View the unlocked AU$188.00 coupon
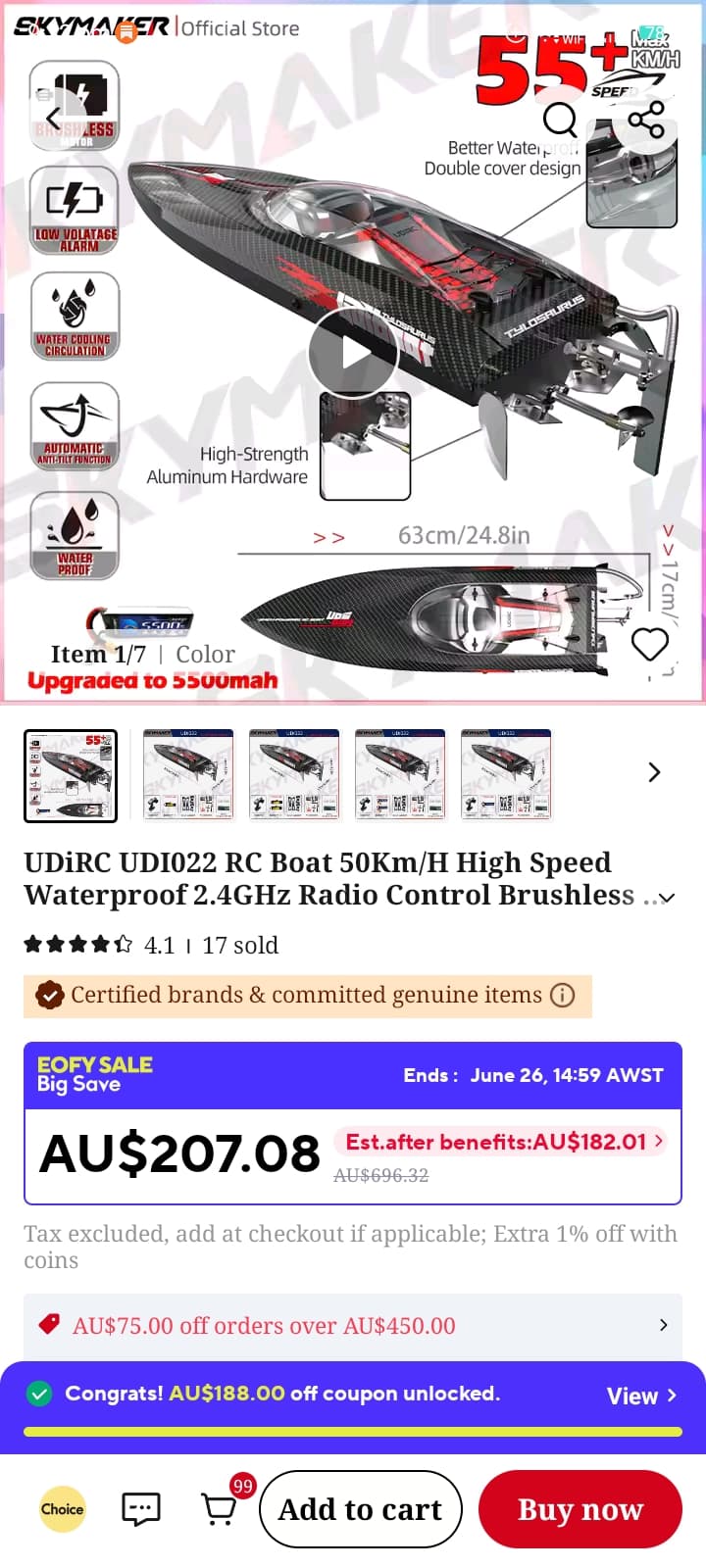Image resolution: width=706 pixels, height=1568 pixels. pyautogui.click(x=641, y=1396)
